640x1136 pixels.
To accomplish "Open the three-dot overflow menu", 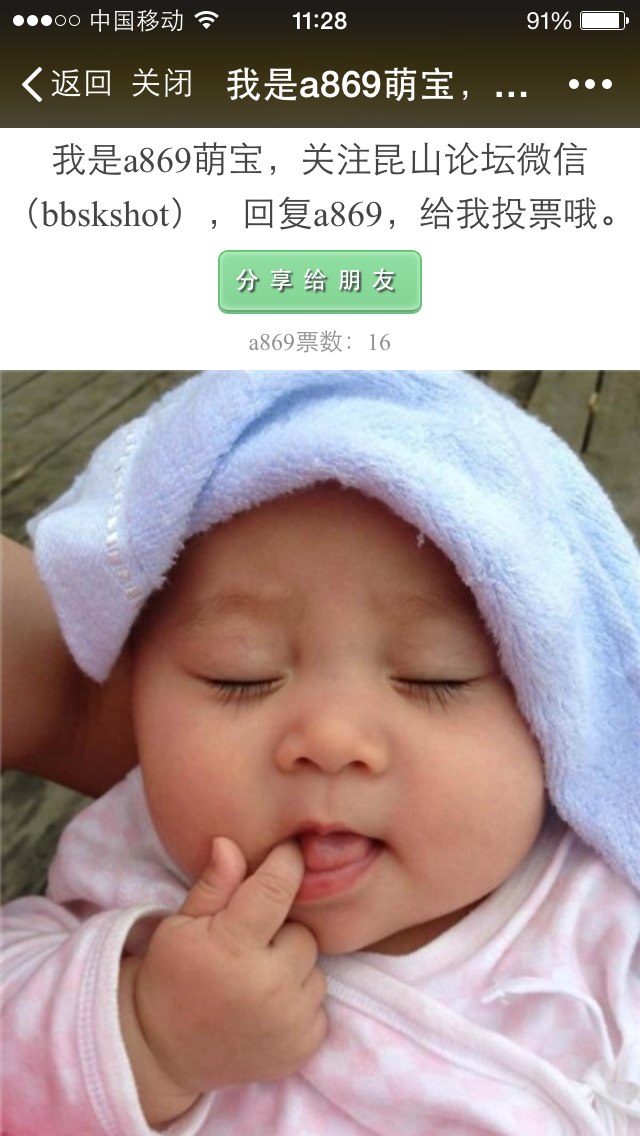I will [590, 85].
